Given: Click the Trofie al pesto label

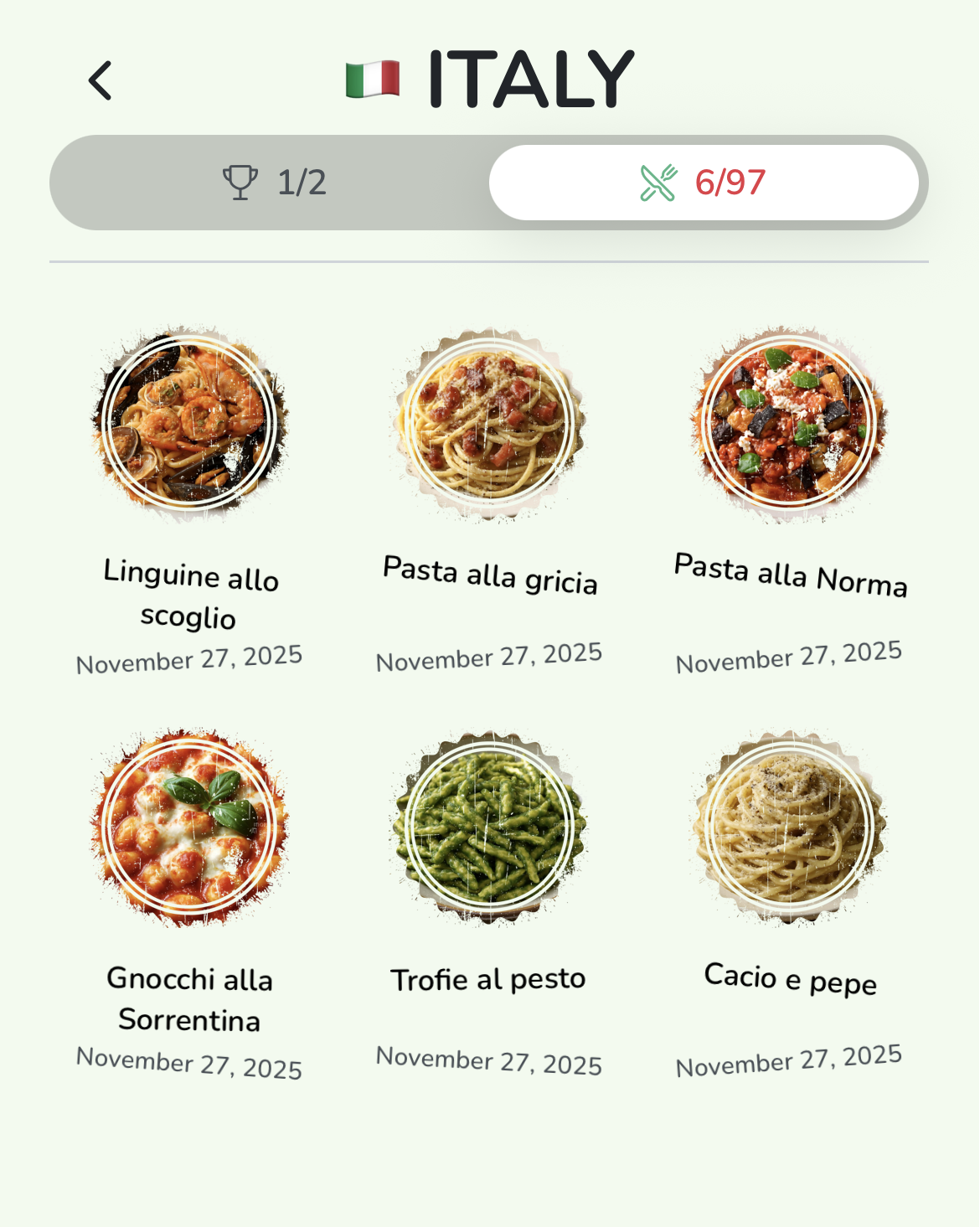Looking at the screenshot, I should pos(490,978).
